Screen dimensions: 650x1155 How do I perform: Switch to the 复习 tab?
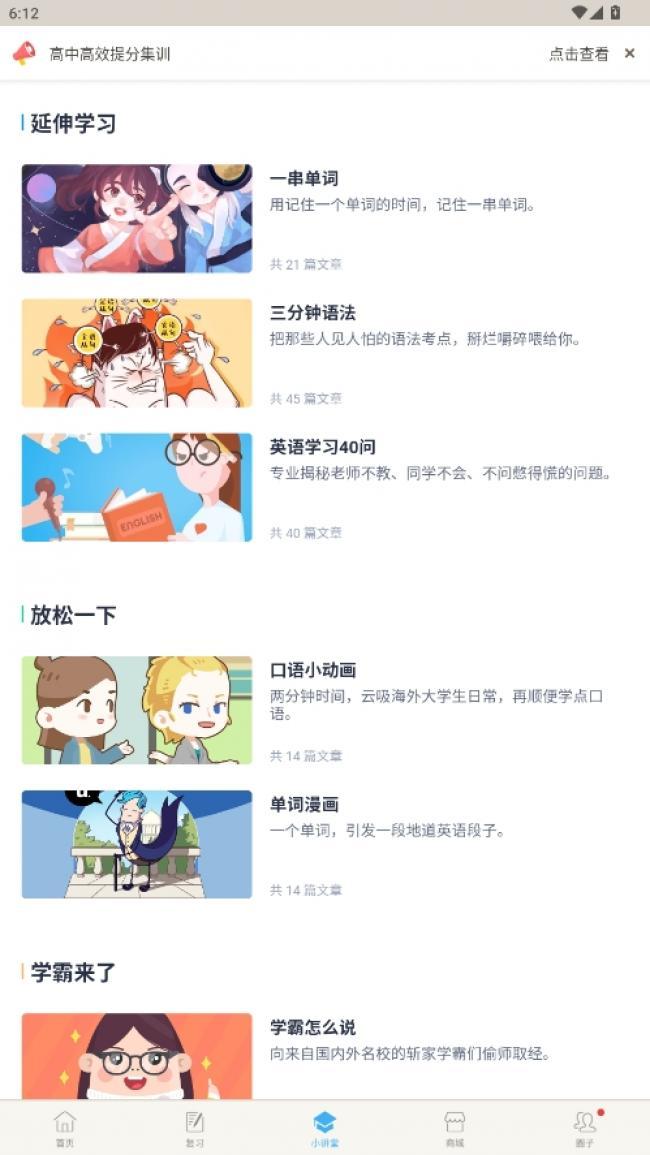tap(194, 1128)
